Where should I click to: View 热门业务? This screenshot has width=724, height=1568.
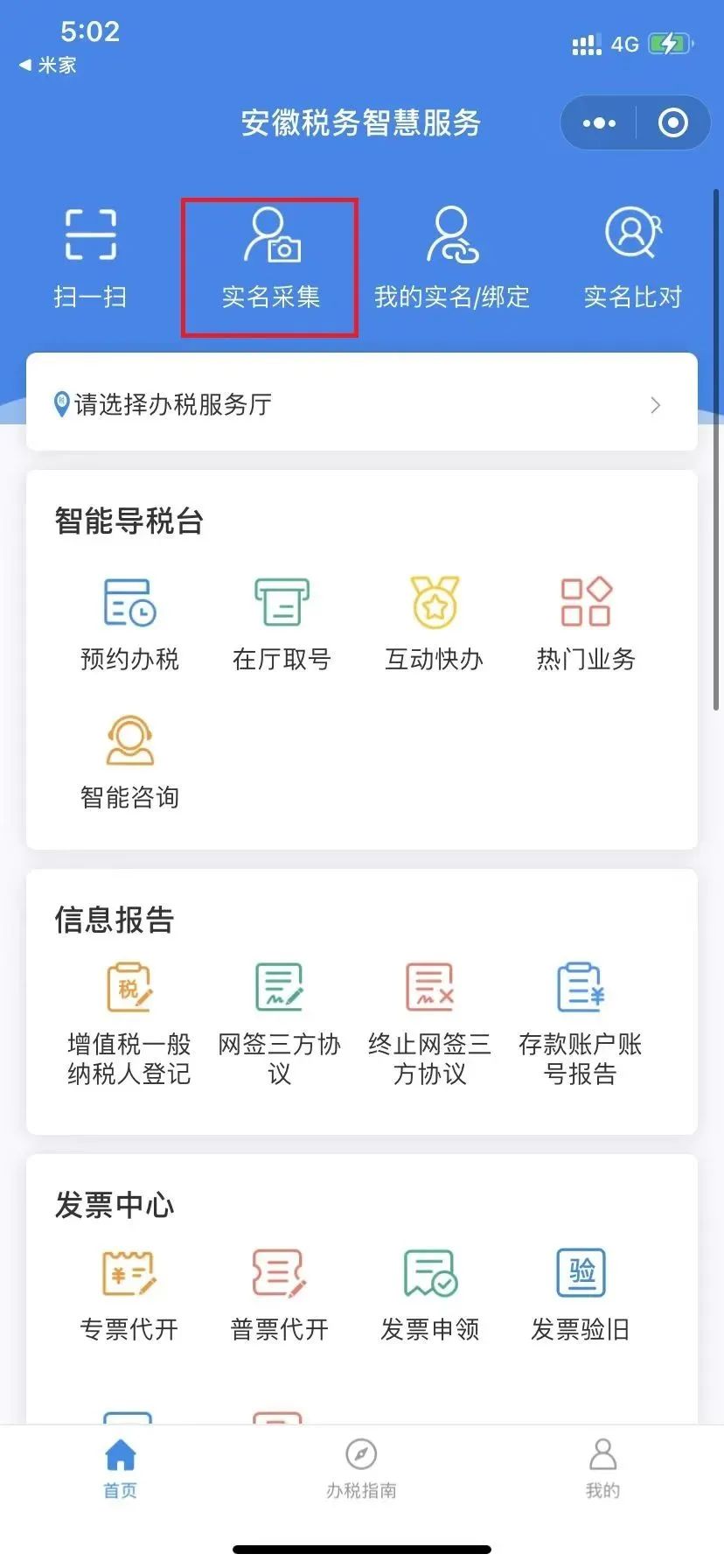[x=586, y=624]
